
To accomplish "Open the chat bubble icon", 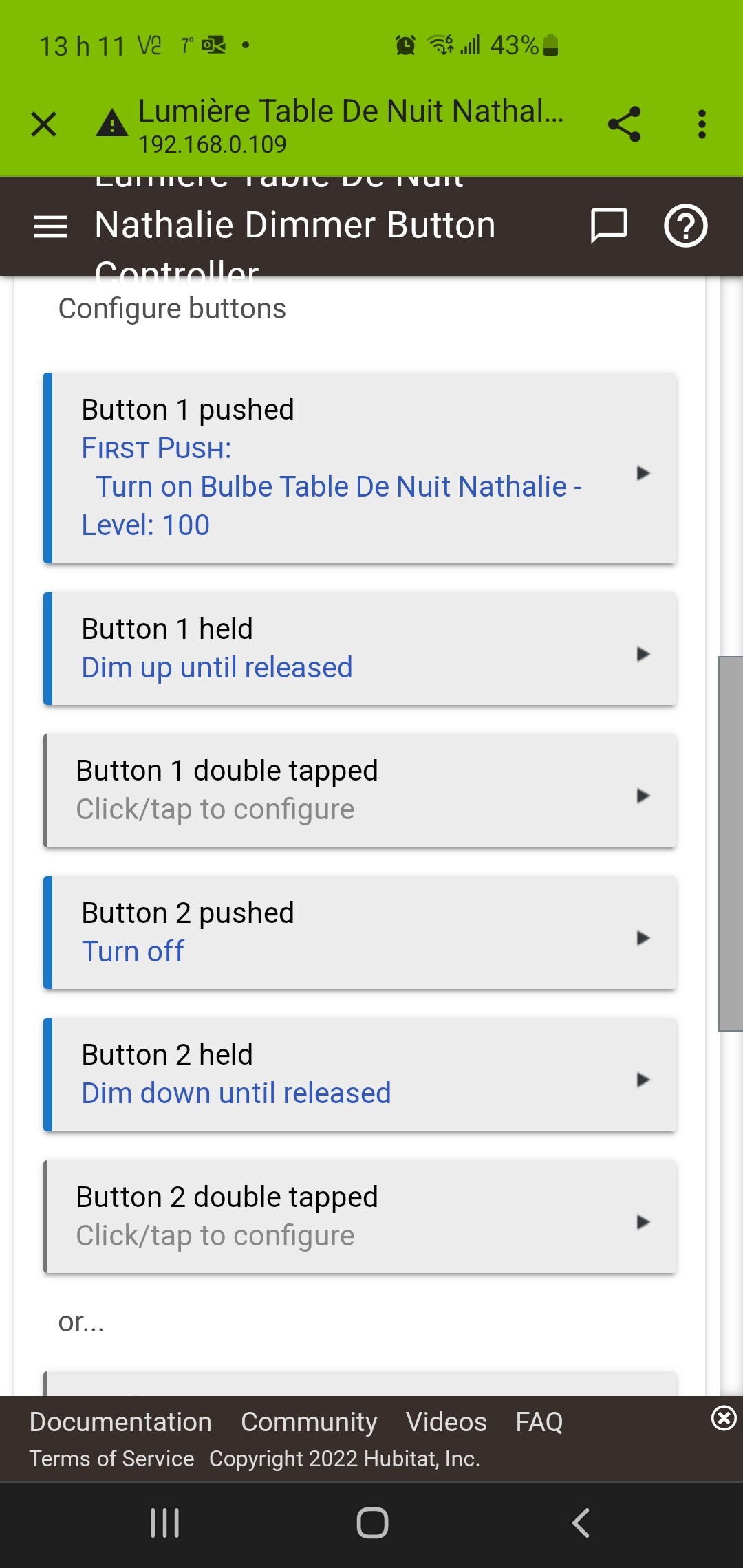I will point(609,226).
